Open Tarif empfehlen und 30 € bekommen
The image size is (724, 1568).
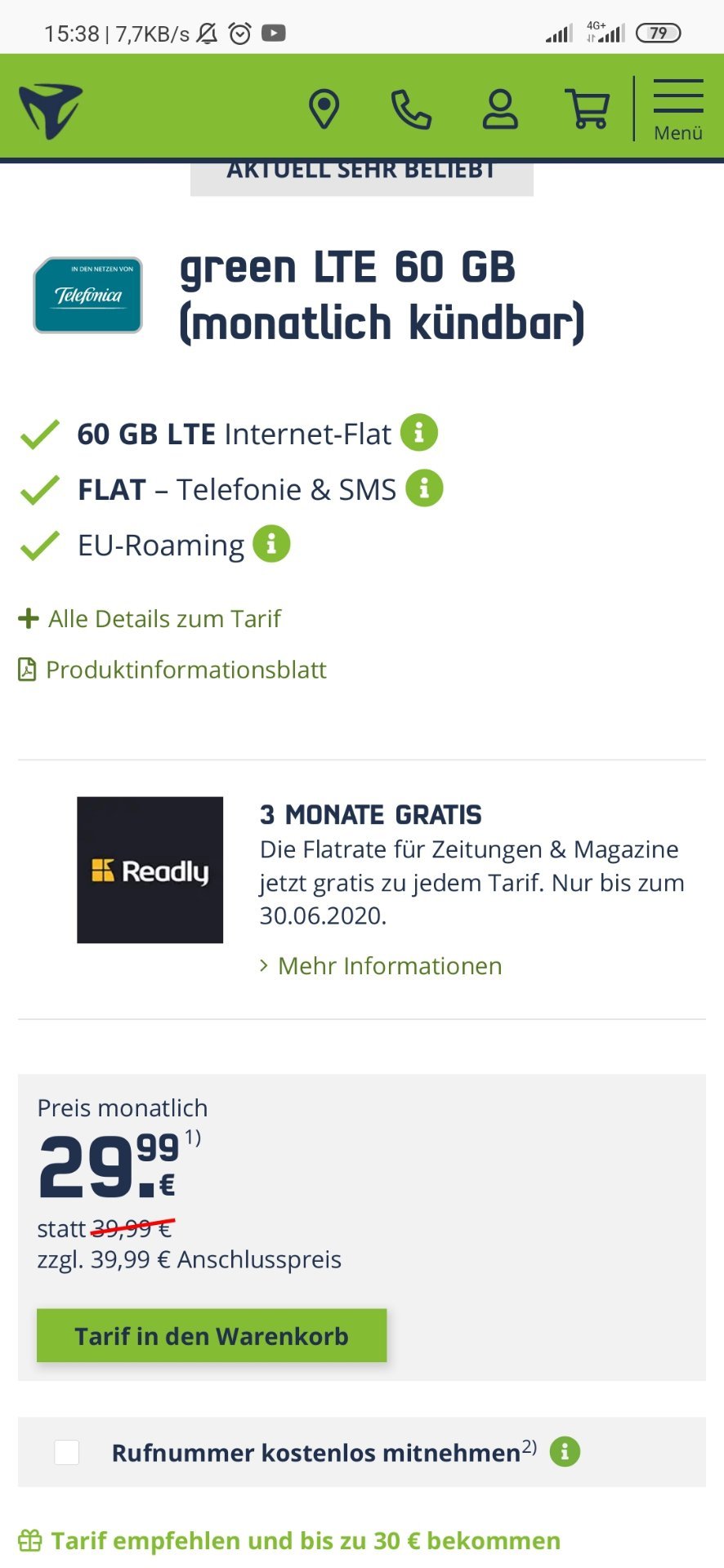click(x=289, y=1540)
